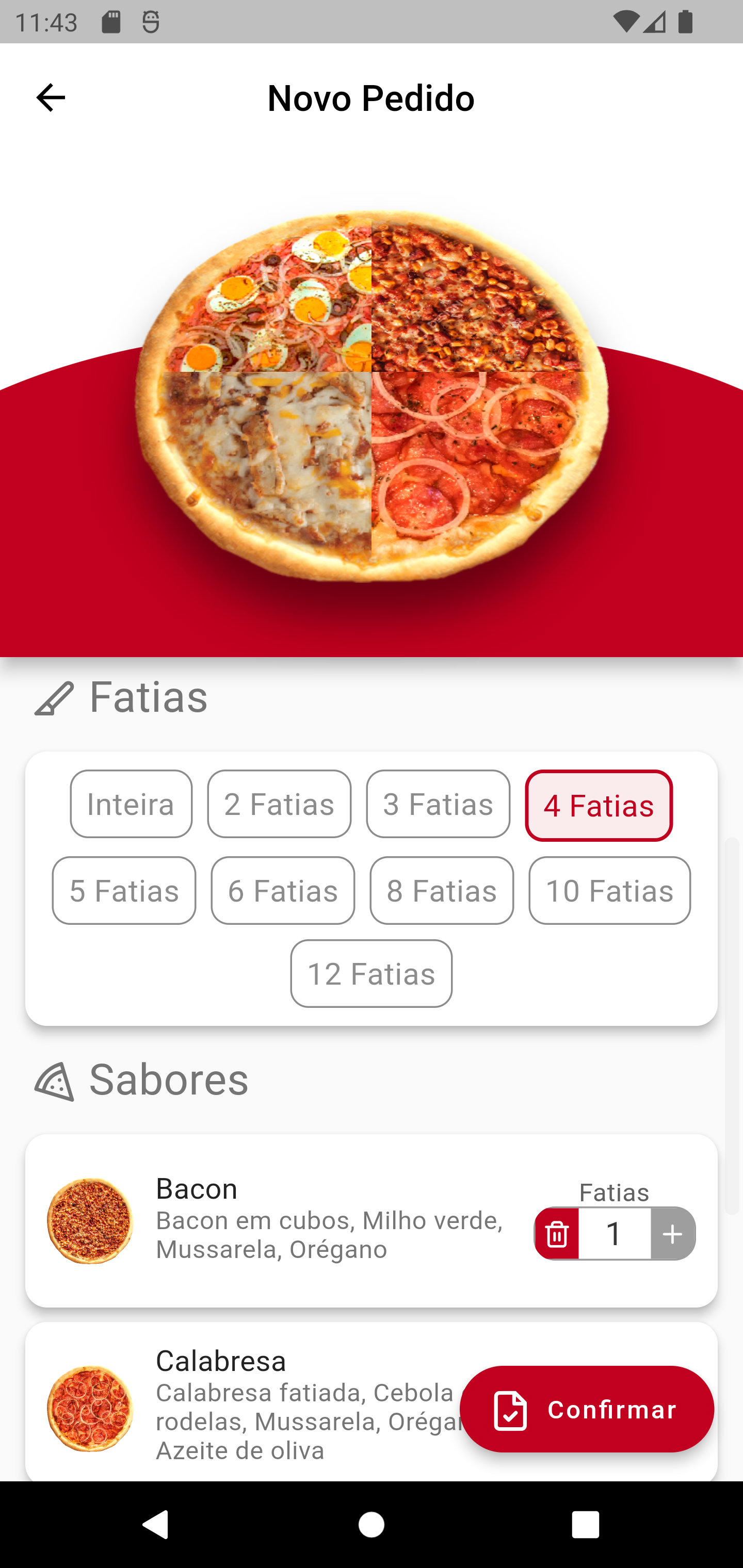Screen dimensions: 743x1568
Task: Tap the system home button
Action: (x=372, y=1525)
